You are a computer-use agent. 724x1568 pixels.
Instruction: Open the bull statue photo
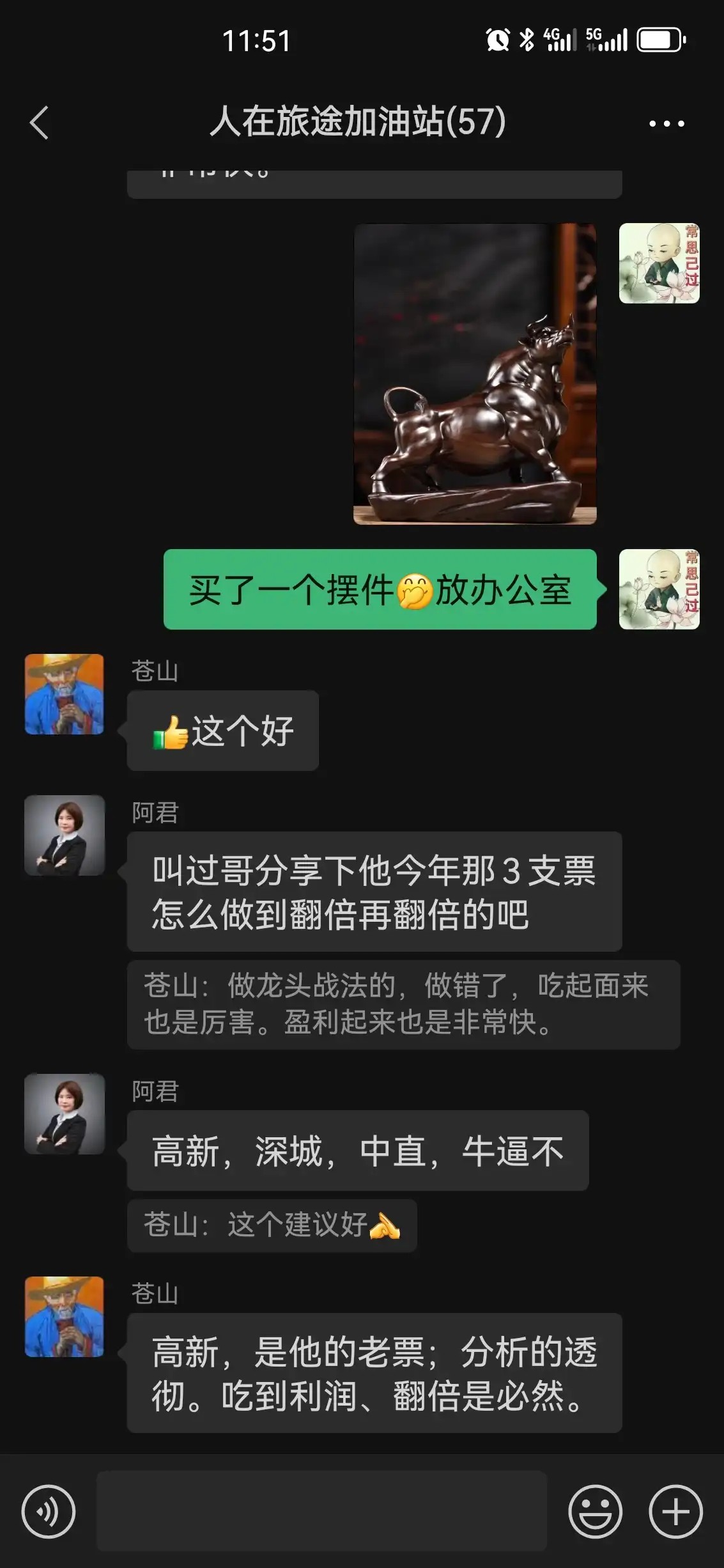(x=475, y=374)
